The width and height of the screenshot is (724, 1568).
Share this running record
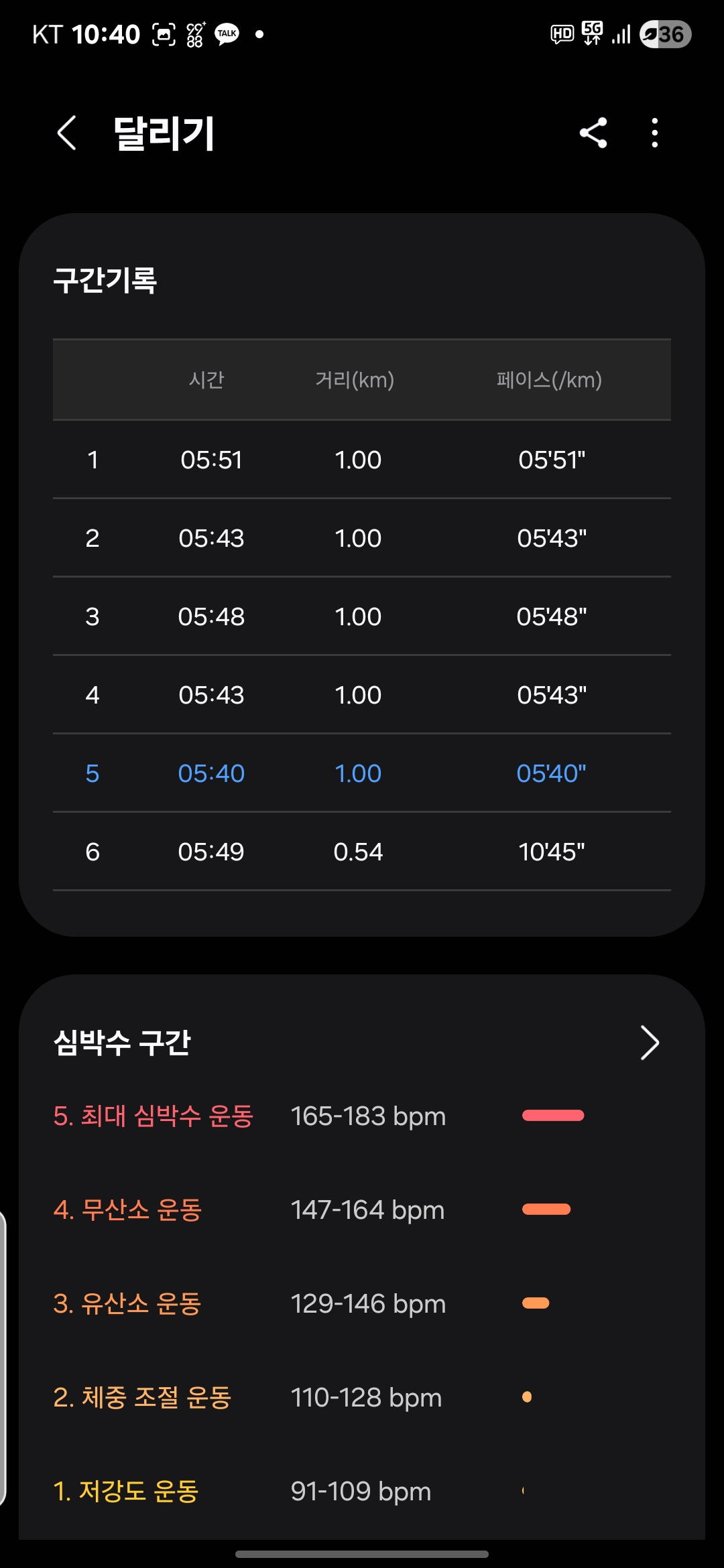pyautogui.click(x=593, y=133)
